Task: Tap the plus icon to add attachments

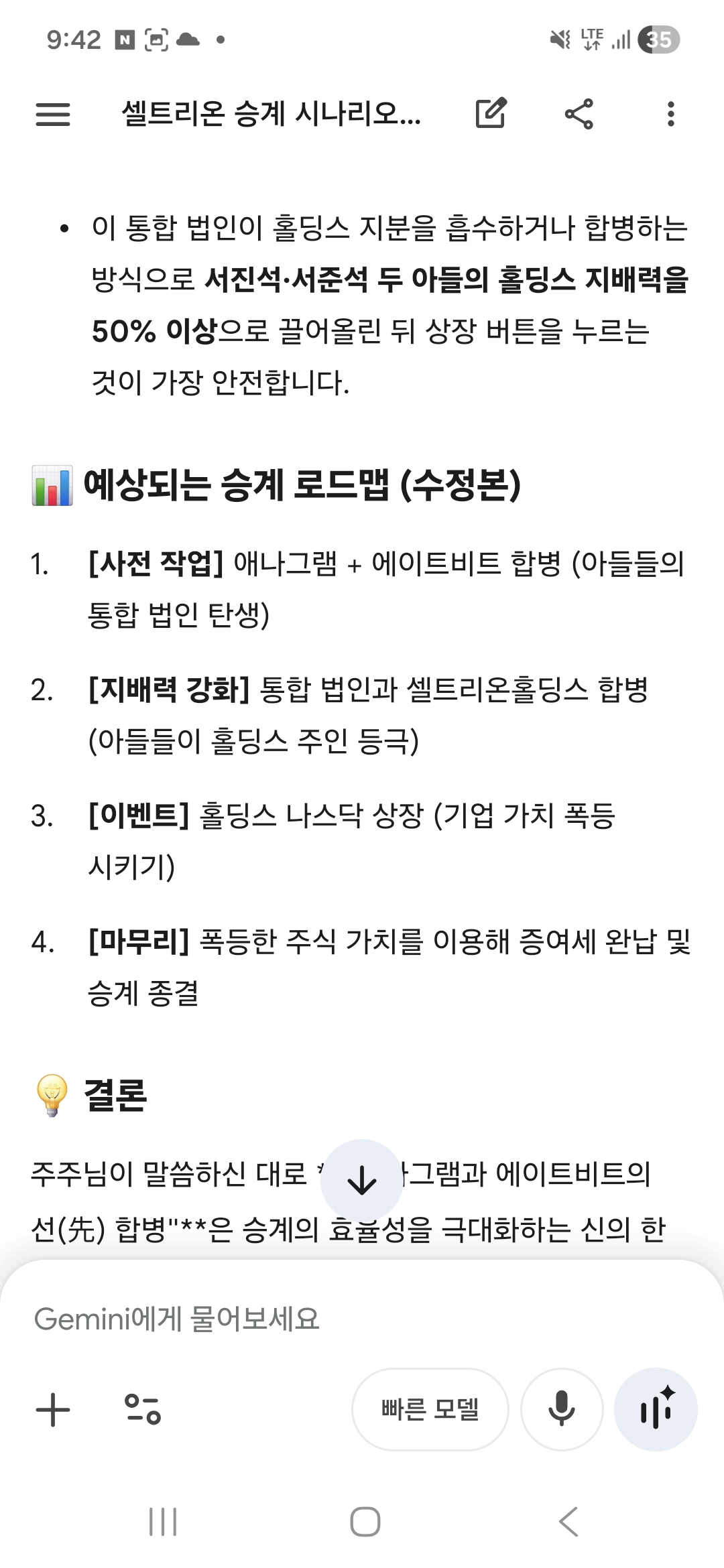Action: (x=53, y=1409)
